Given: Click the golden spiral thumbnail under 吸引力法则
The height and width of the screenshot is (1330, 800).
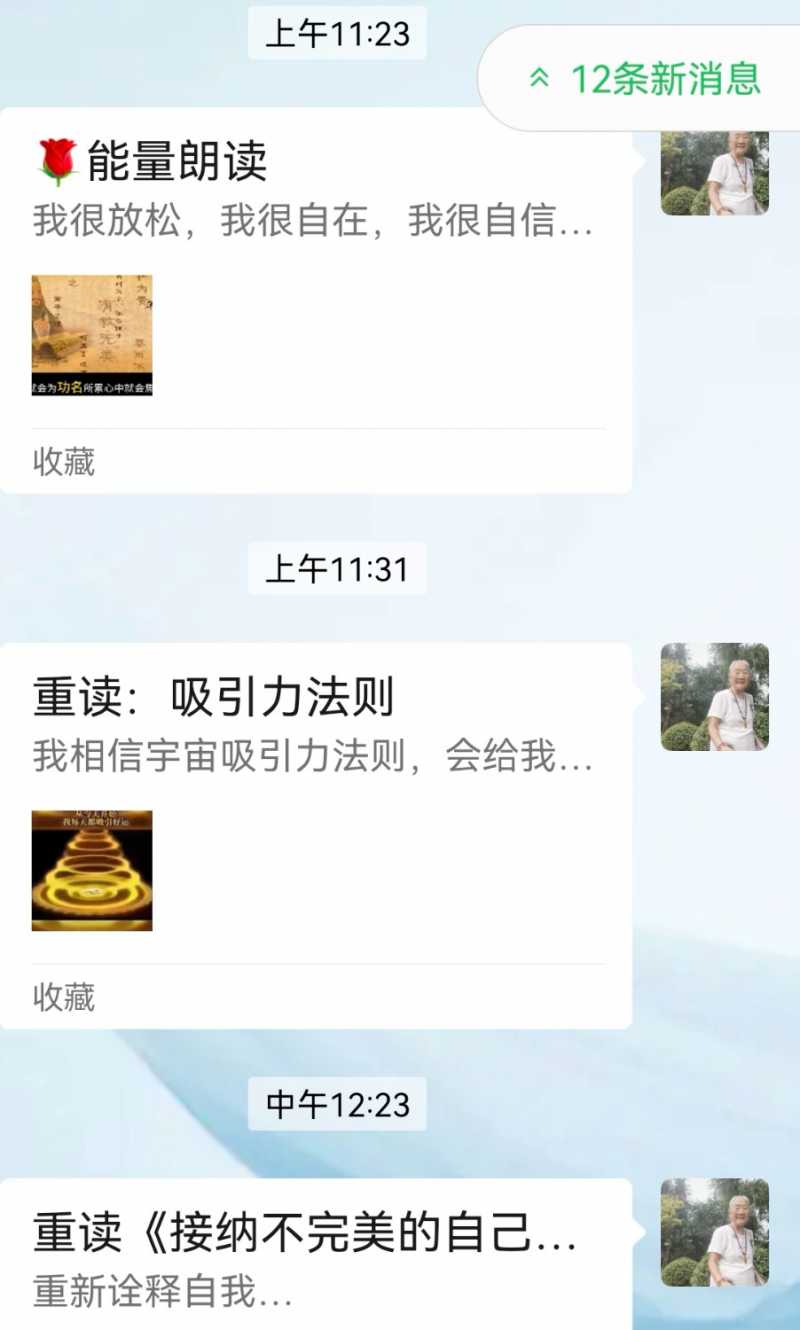Looking at the screenshot, I should pyautogui.click(x=92, y=870).
